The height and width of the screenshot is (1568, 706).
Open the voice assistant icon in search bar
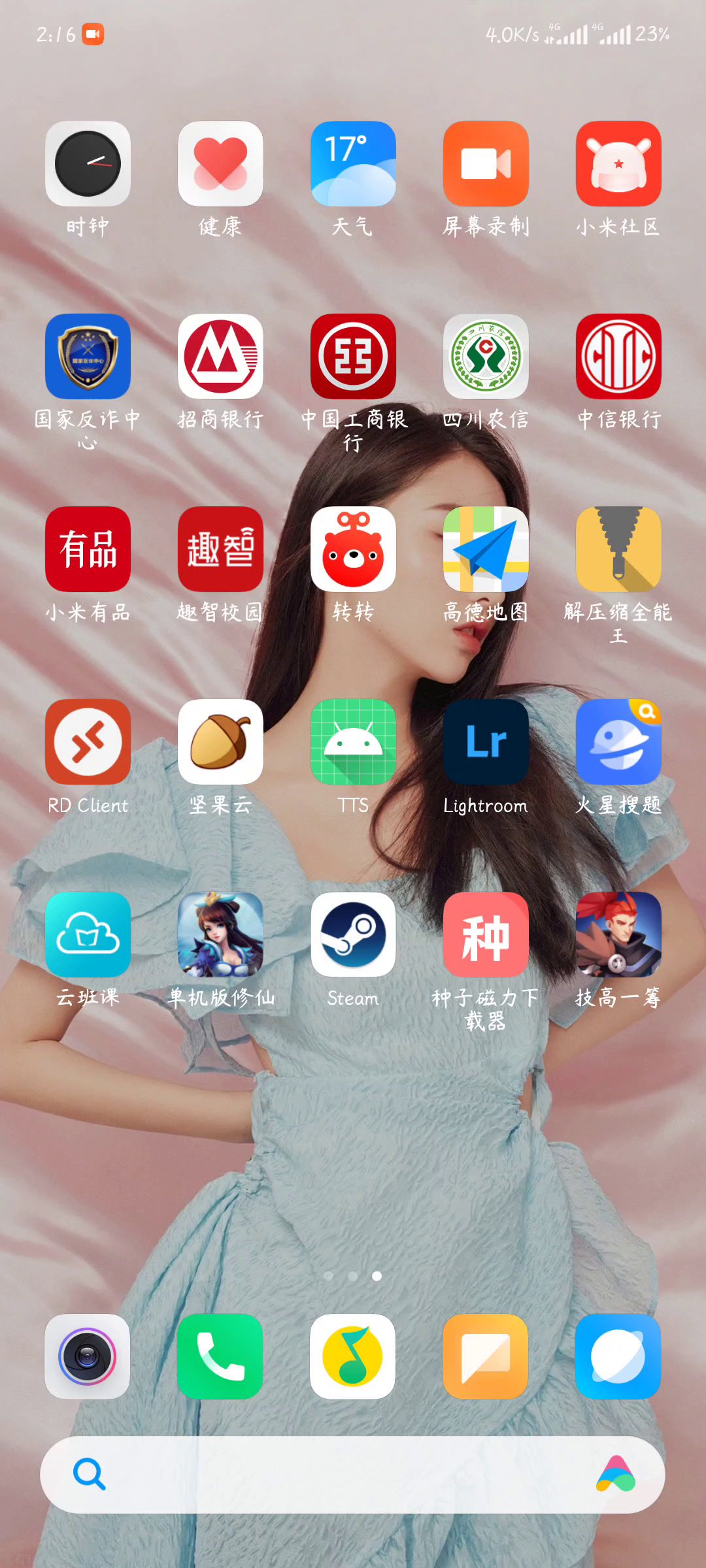coord(615,1475)
